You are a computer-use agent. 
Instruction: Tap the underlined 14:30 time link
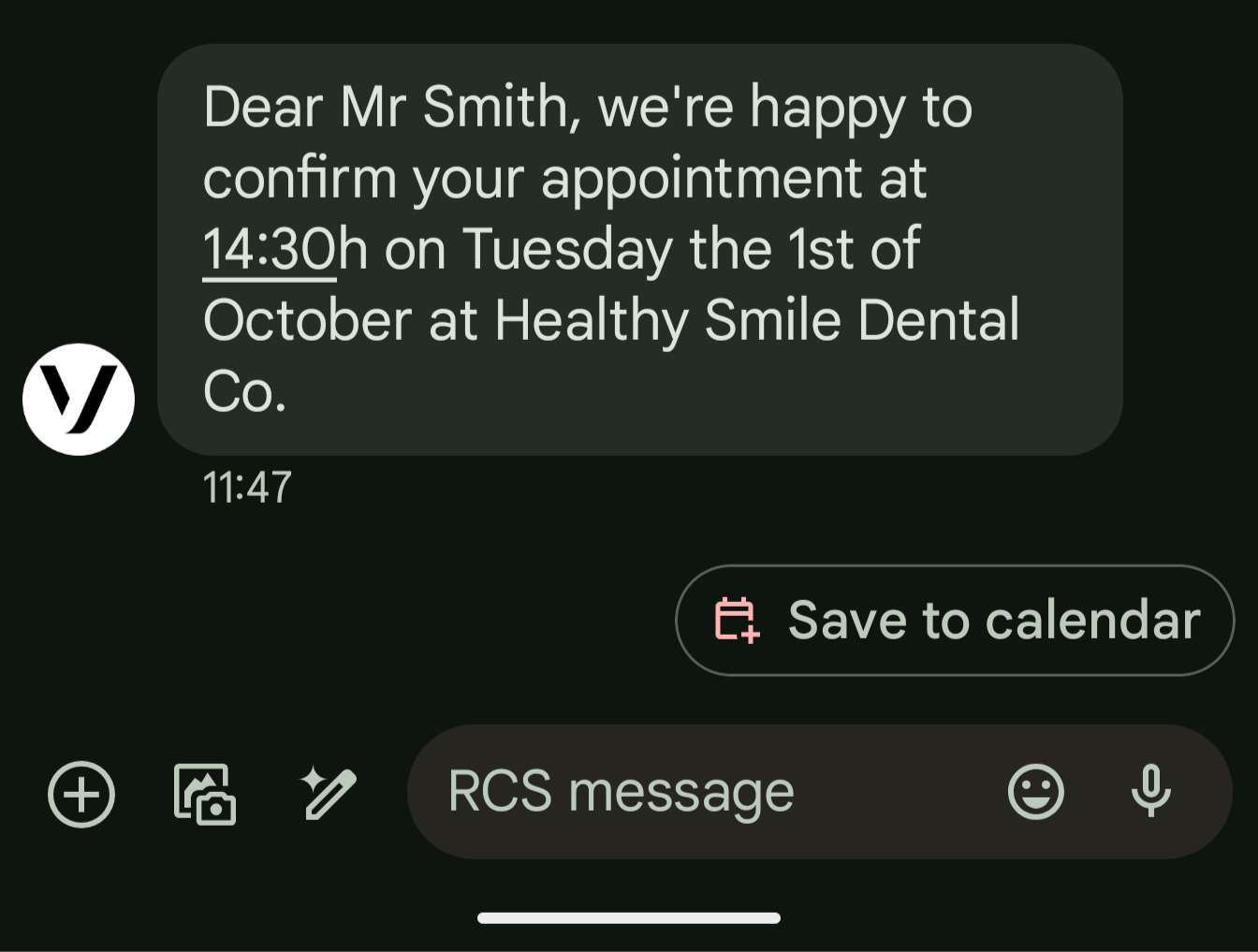(269, 250)
